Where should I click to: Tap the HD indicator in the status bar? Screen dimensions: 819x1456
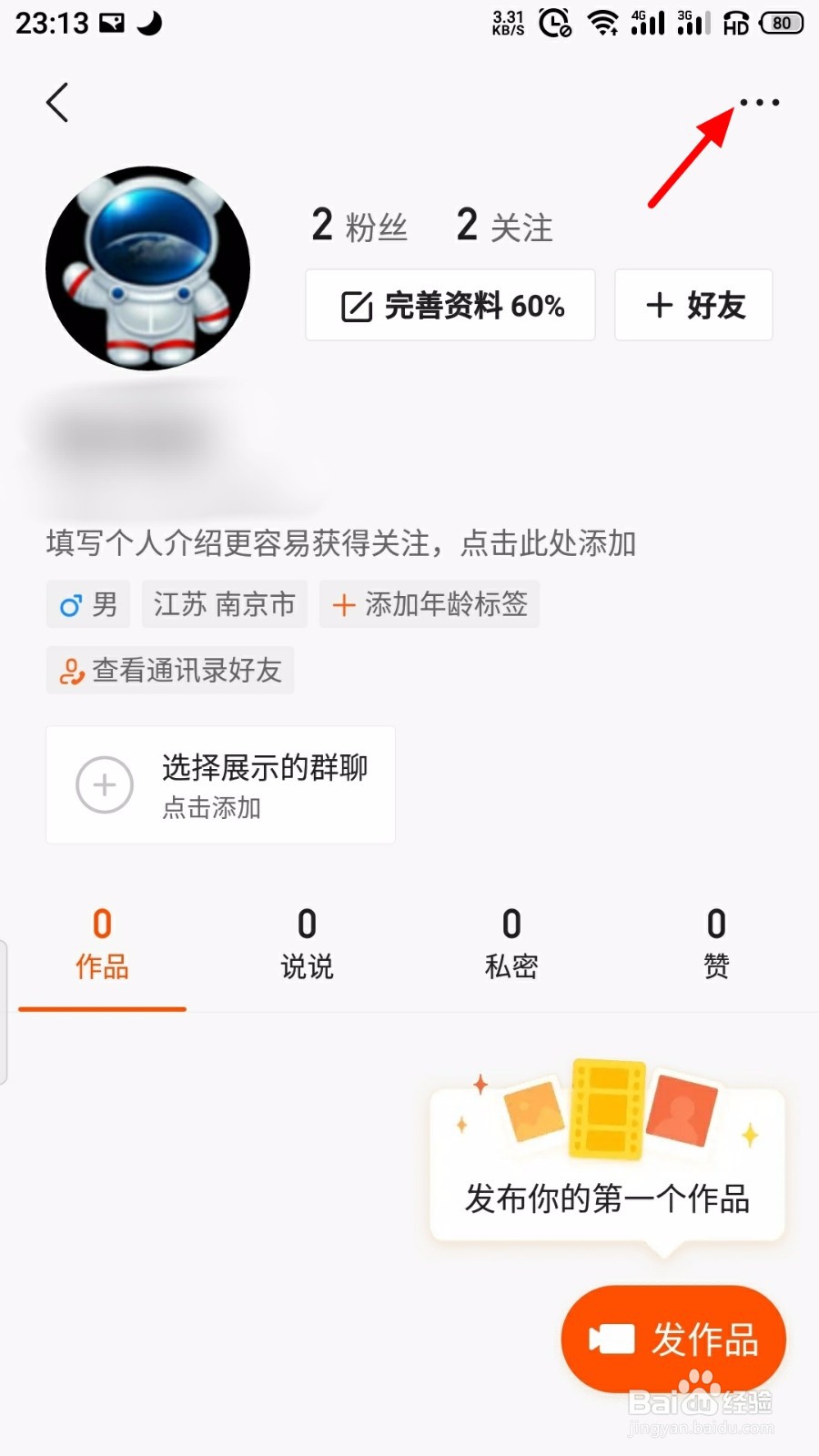point(735,23)
